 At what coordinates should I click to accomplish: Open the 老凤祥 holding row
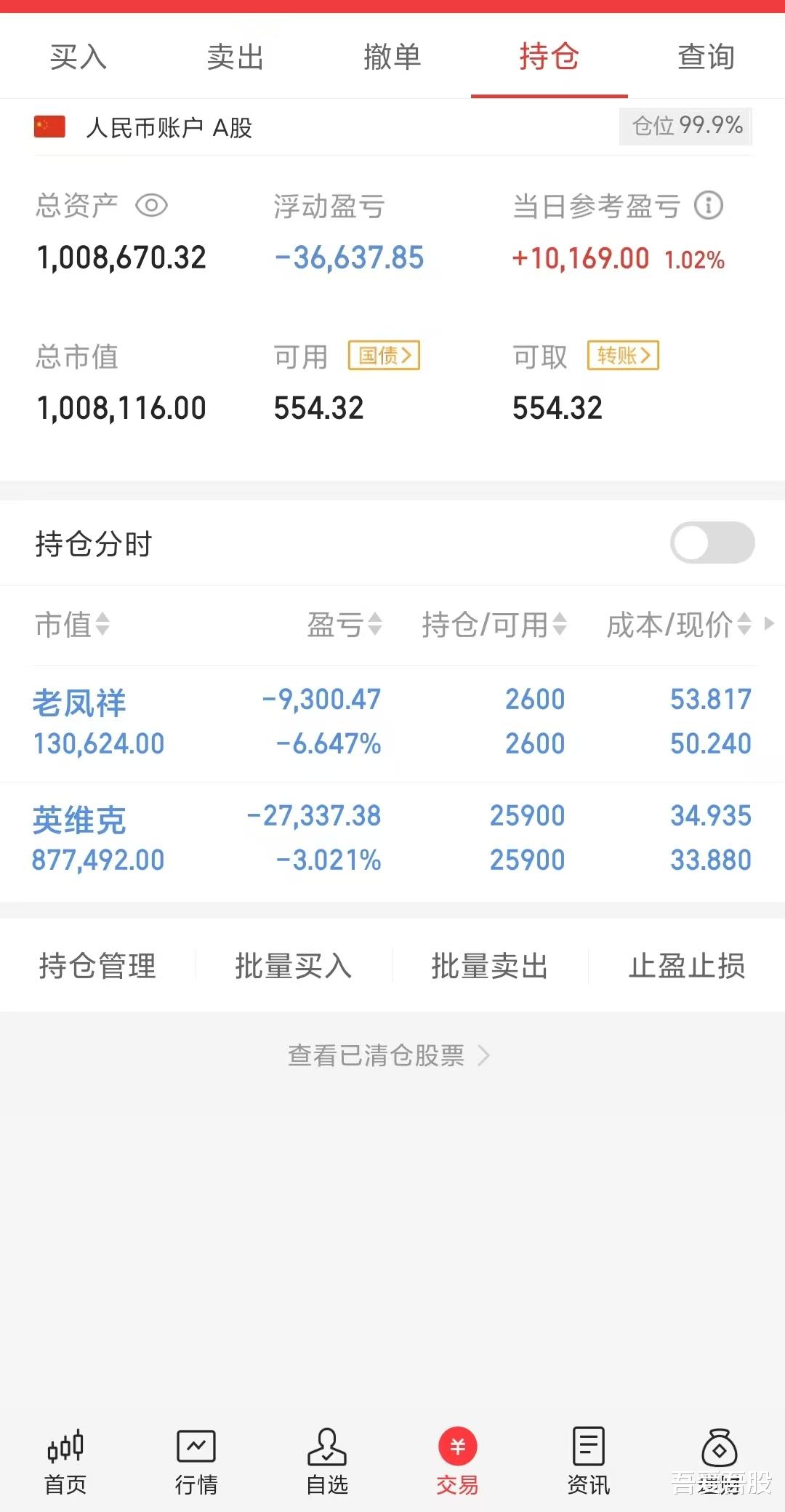pyautogui.click(x=392, y=723)
